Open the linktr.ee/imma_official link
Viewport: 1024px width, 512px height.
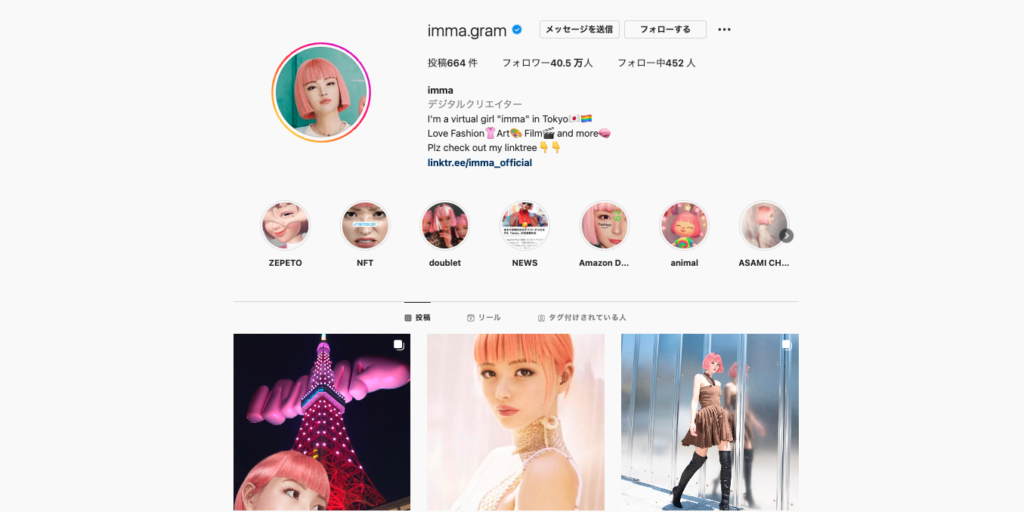pos(479,162)
